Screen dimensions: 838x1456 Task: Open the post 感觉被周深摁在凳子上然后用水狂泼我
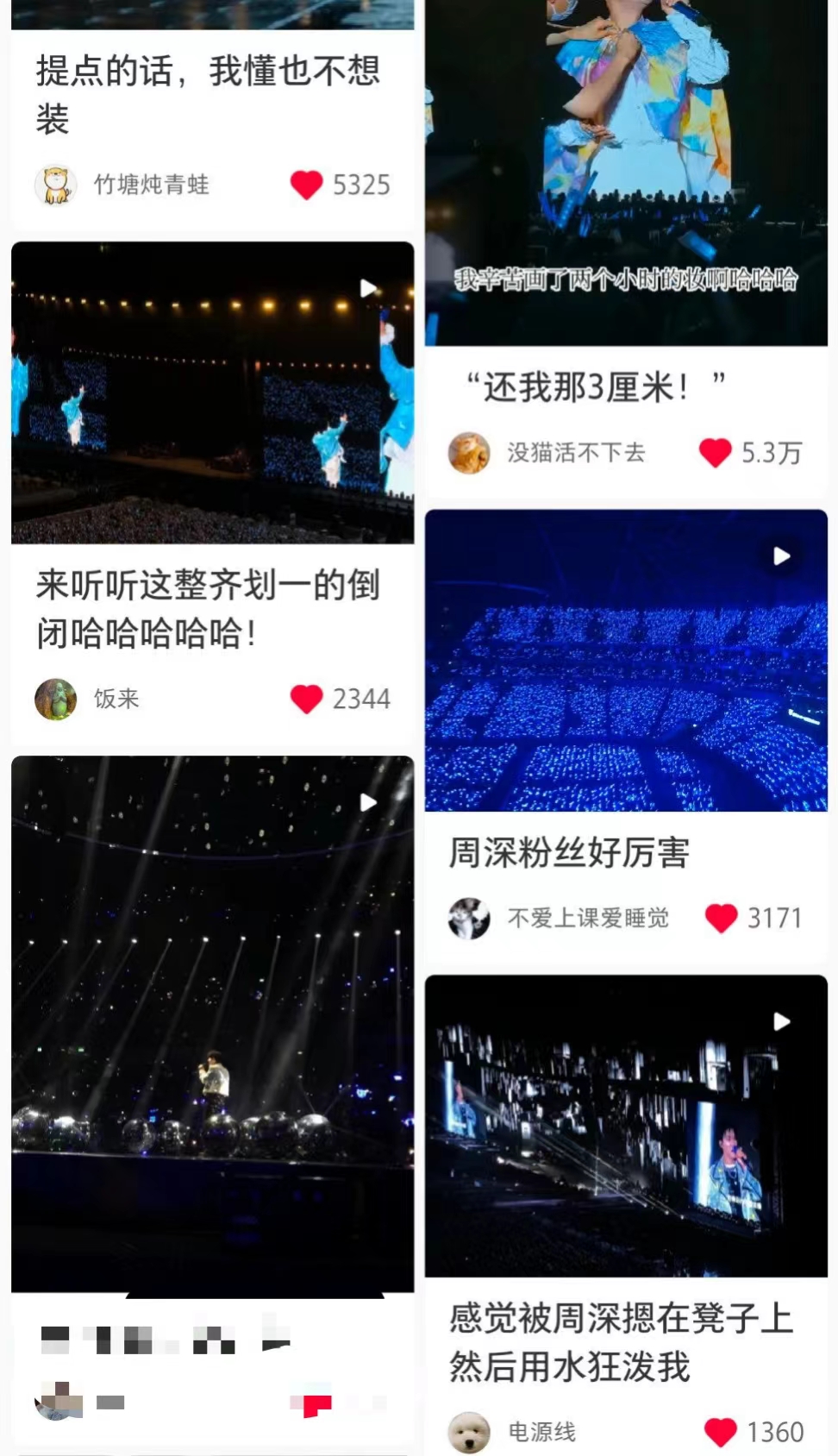[621, 1342]
